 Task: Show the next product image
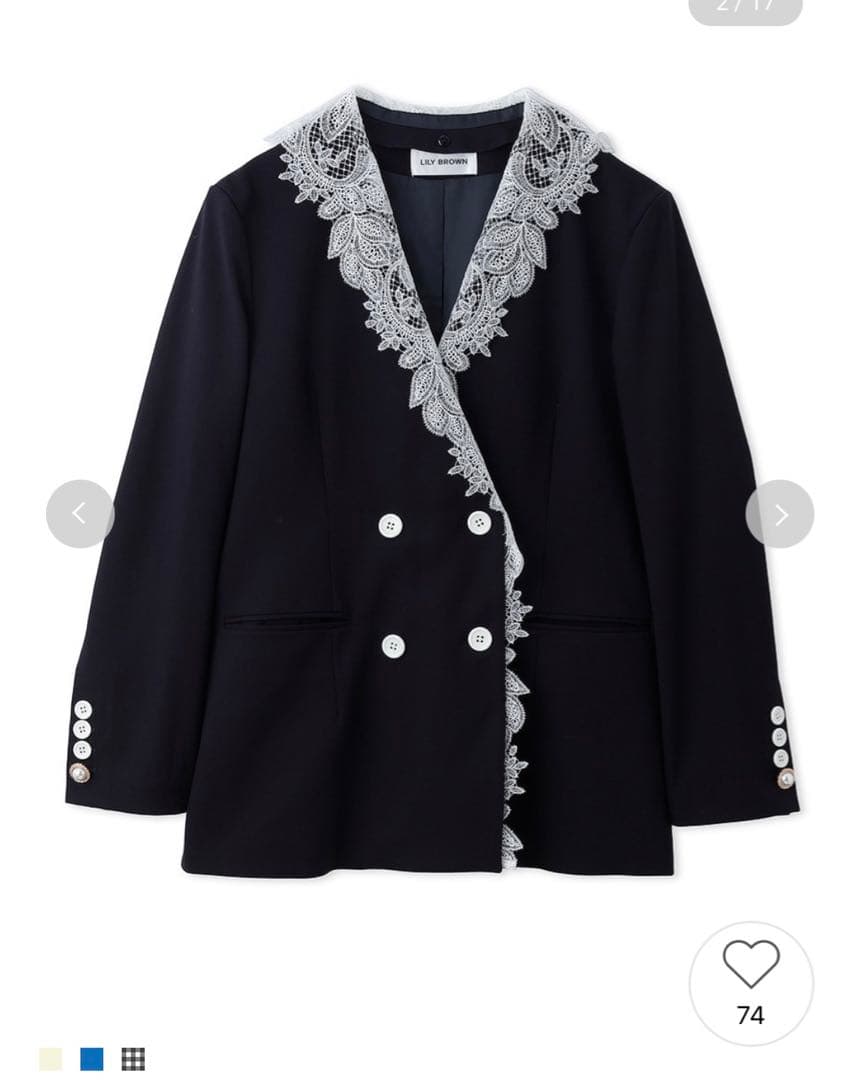click(x=780, y=514)
